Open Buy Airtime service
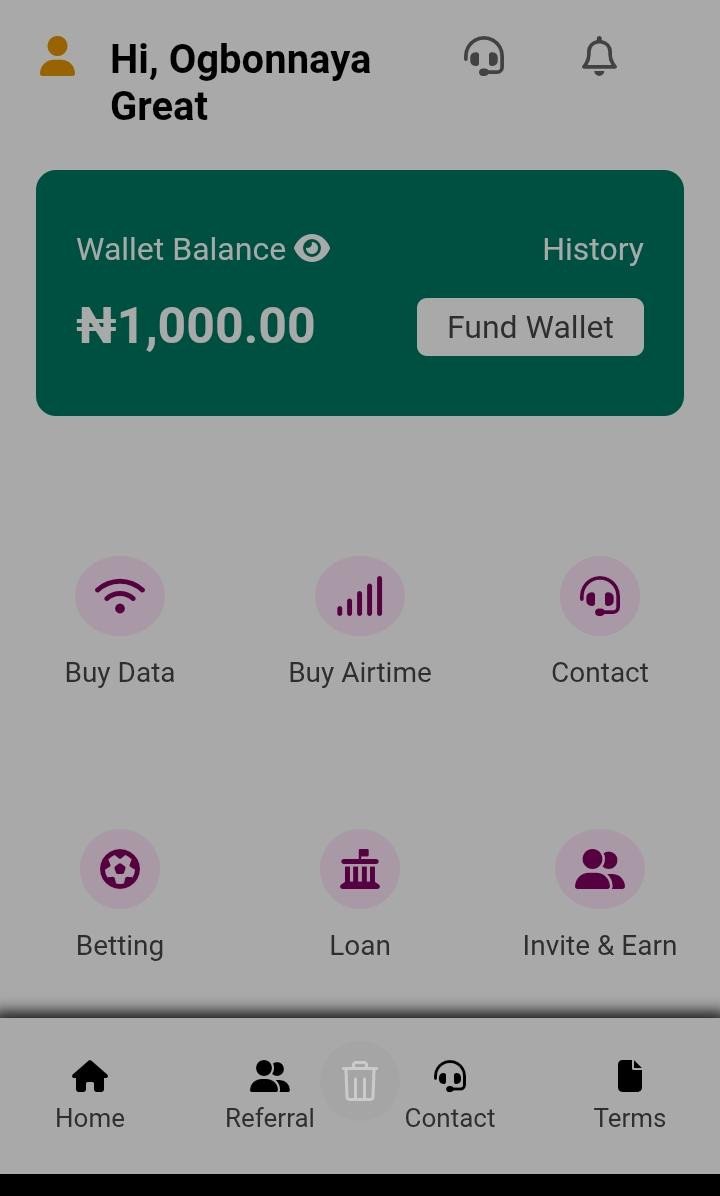Image resolution: width=720 pixels, height=1196 pixels. (360, 597)
